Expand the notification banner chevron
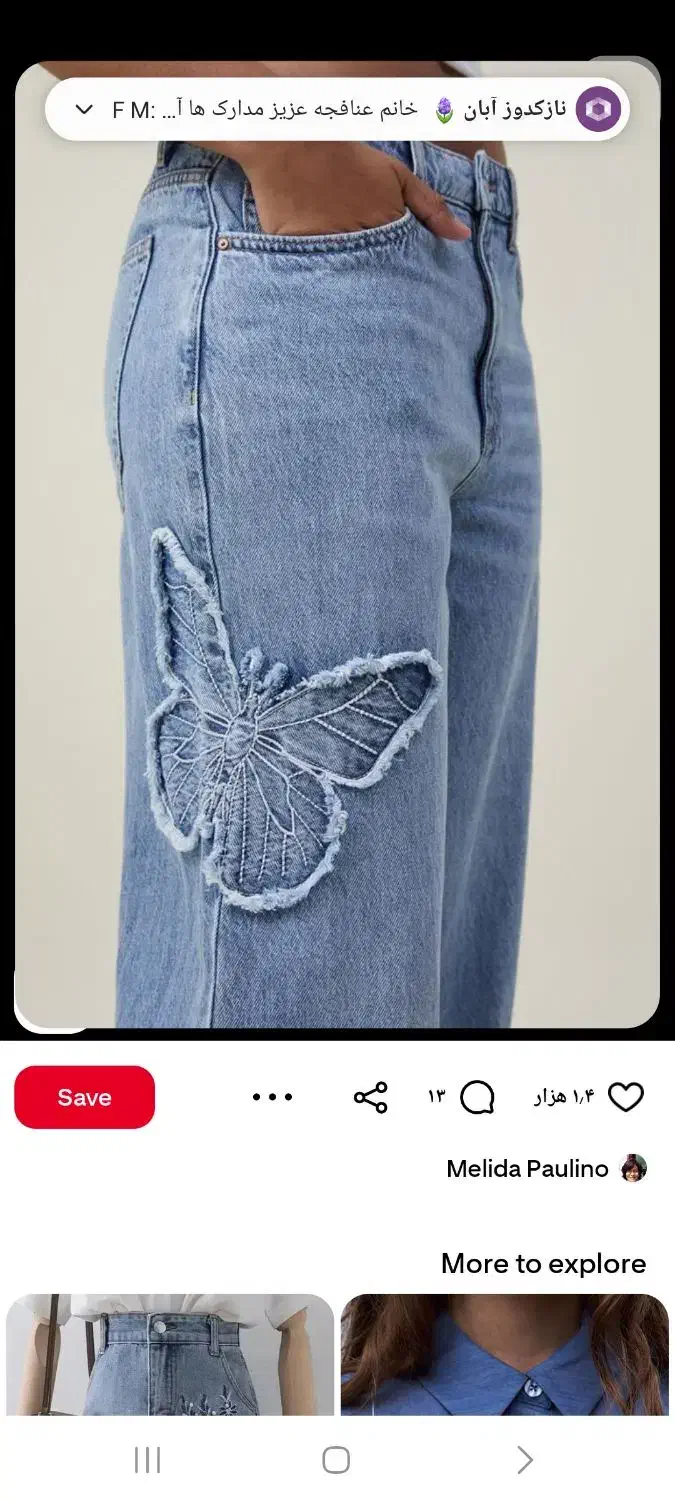 point(84,109)
